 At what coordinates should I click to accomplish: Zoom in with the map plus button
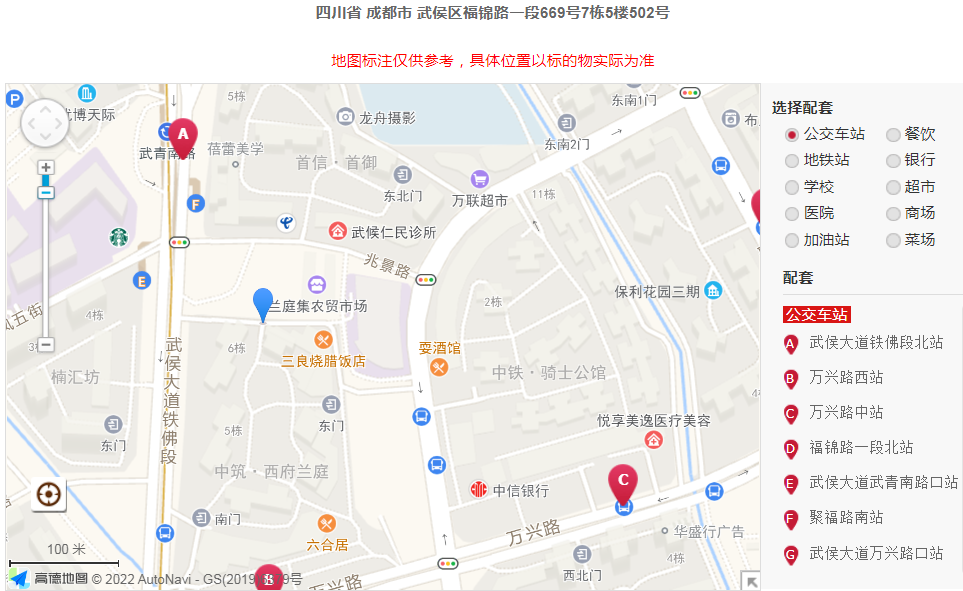coord(46,168)
